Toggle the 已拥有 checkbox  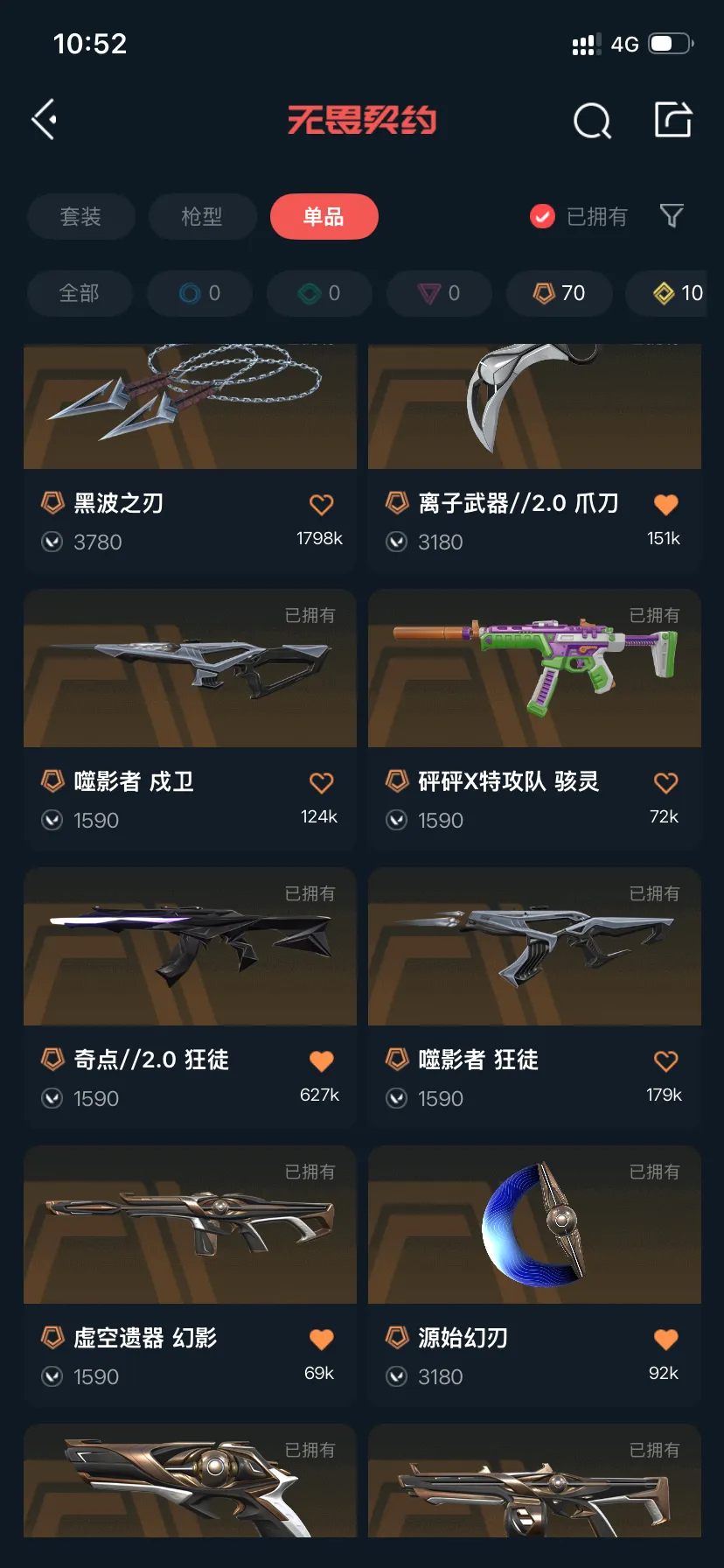click(x=542, y=216)
